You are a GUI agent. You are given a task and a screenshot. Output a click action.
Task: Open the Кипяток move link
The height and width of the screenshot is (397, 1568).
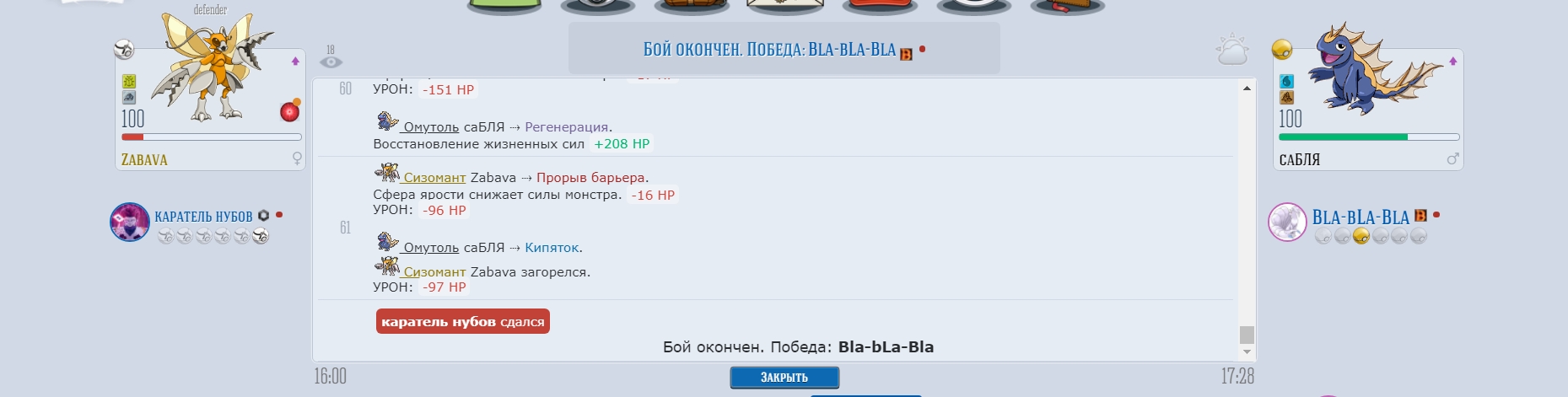point(552,248)
